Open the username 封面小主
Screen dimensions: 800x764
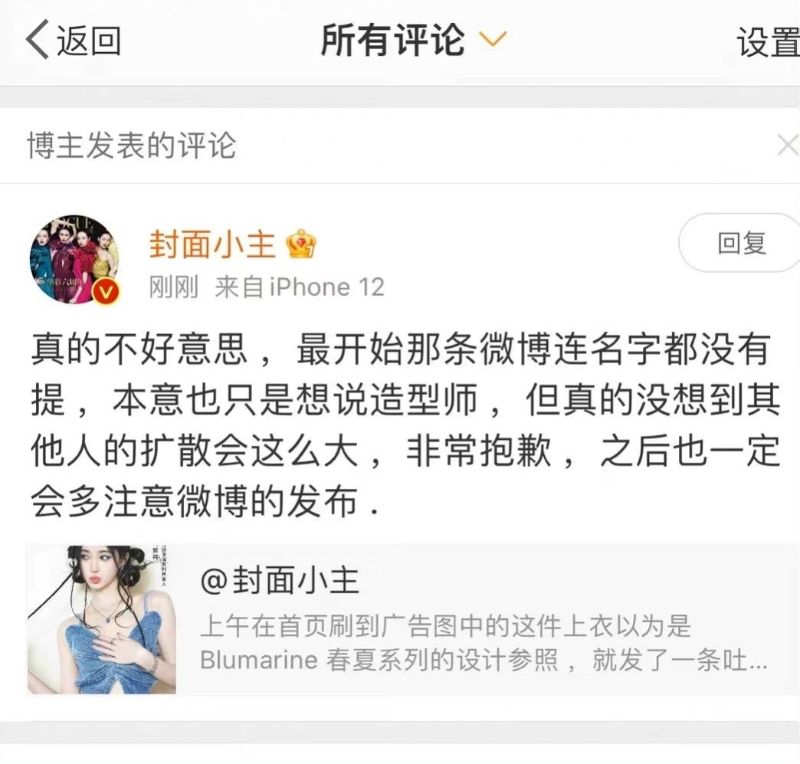point(212,243)
